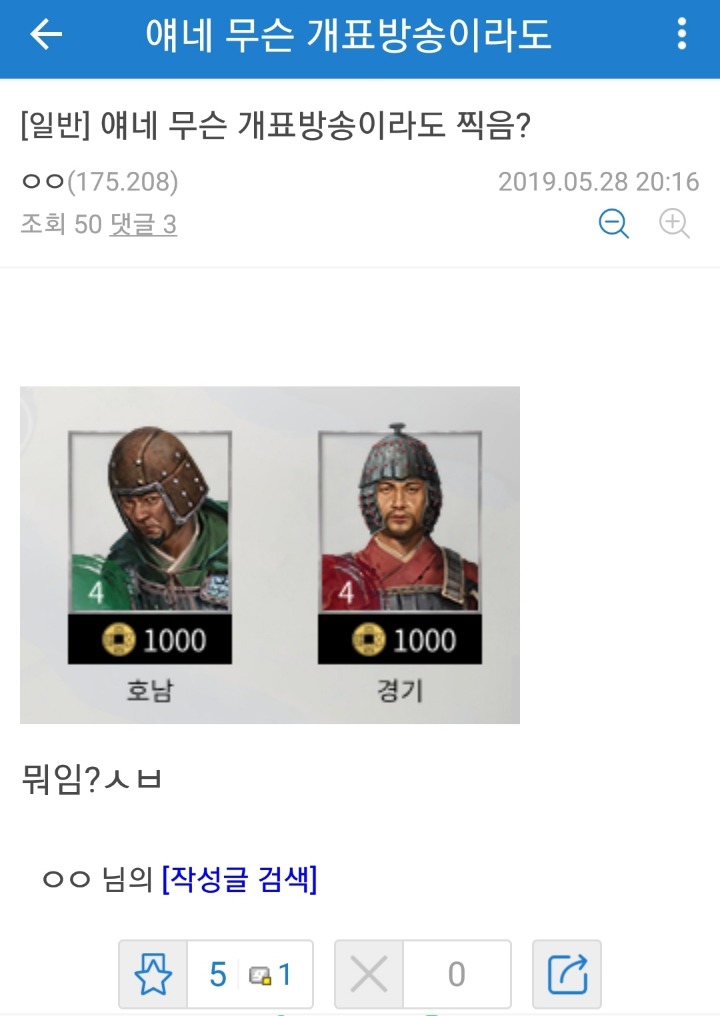Open the posted game screenshot image
Viewport: 720px width, 1016px height.
point(270,554)
